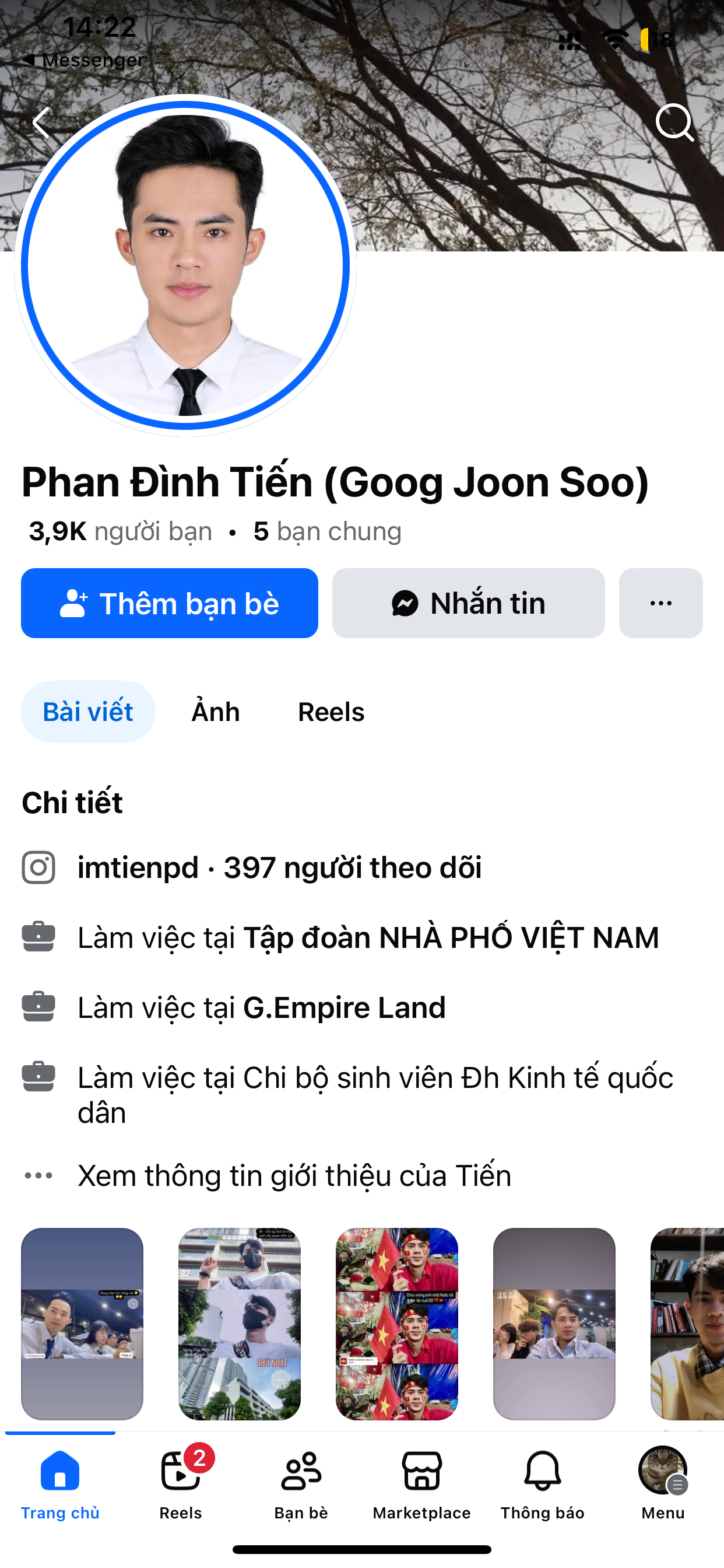Show the Bài viết tab
Screen dimensions: 724x1568
coord(88,712)
